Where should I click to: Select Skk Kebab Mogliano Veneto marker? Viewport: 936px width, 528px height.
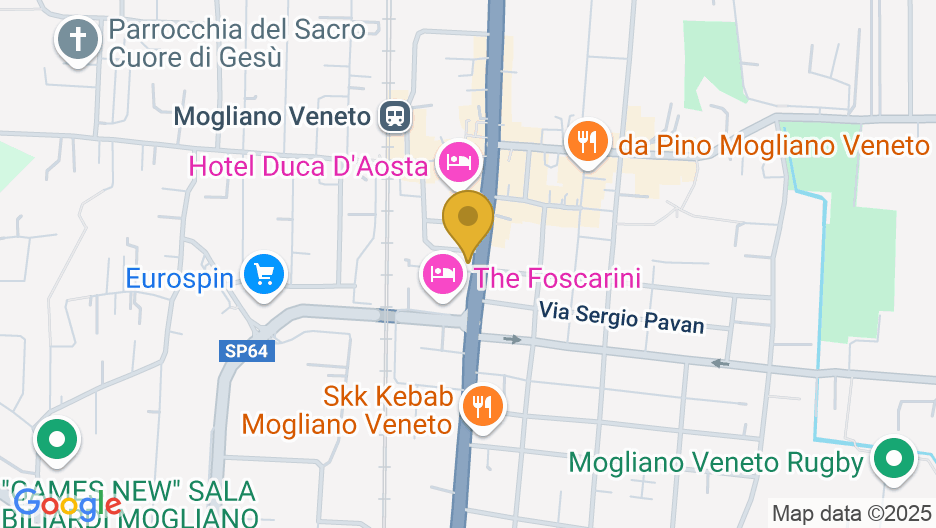tap(484, 406)
